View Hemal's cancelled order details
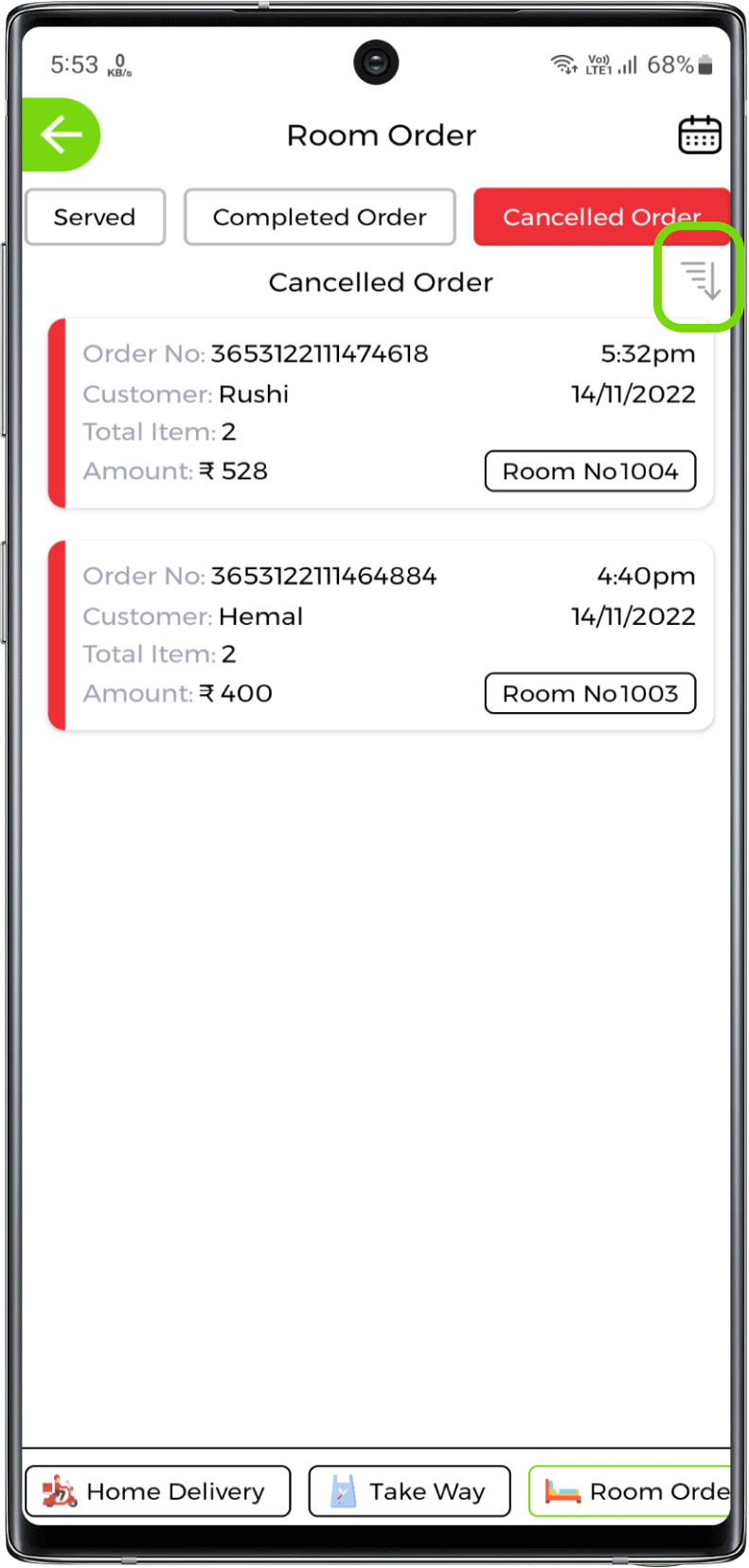 click(381, 635)
